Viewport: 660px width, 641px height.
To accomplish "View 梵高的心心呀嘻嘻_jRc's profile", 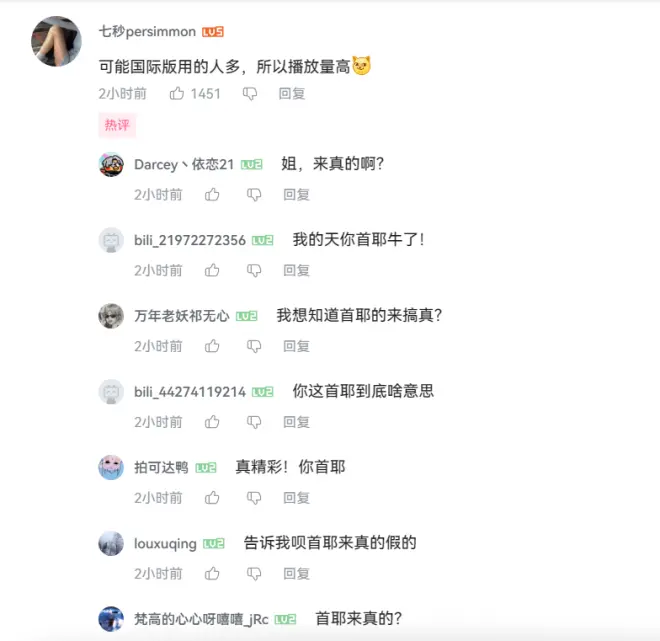I will [x=201, y=619].
